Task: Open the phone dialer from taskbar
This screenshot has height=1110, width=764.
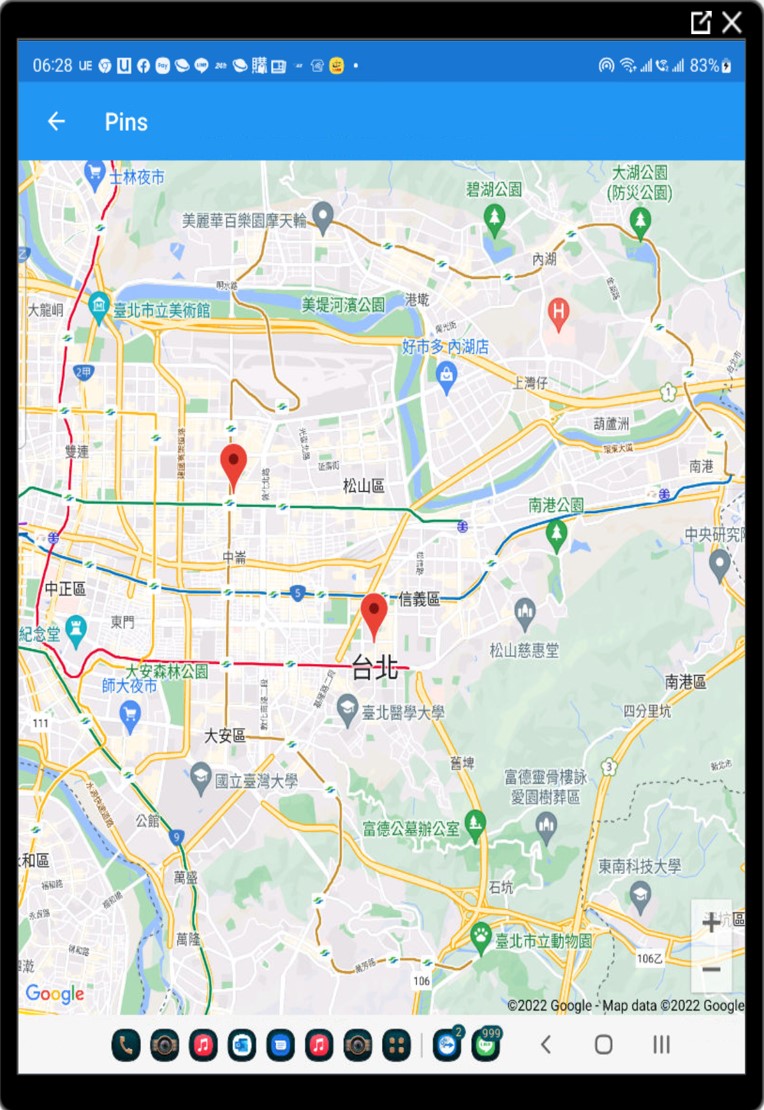Action: click(x=126, y=1045)
